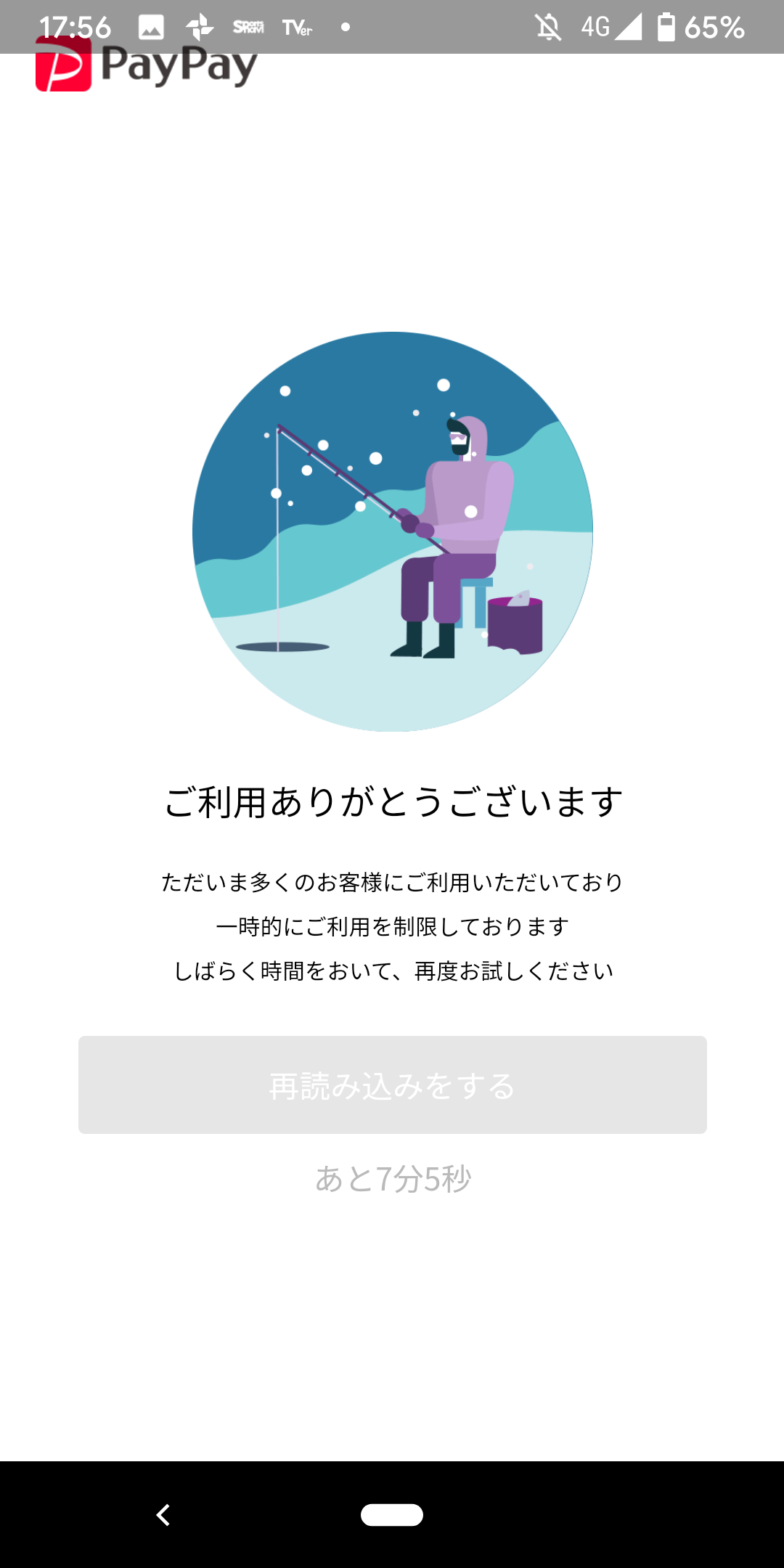Open the Sports Navi notification icon
Viewport: 784px width, 1568px height.
[250, 28]
